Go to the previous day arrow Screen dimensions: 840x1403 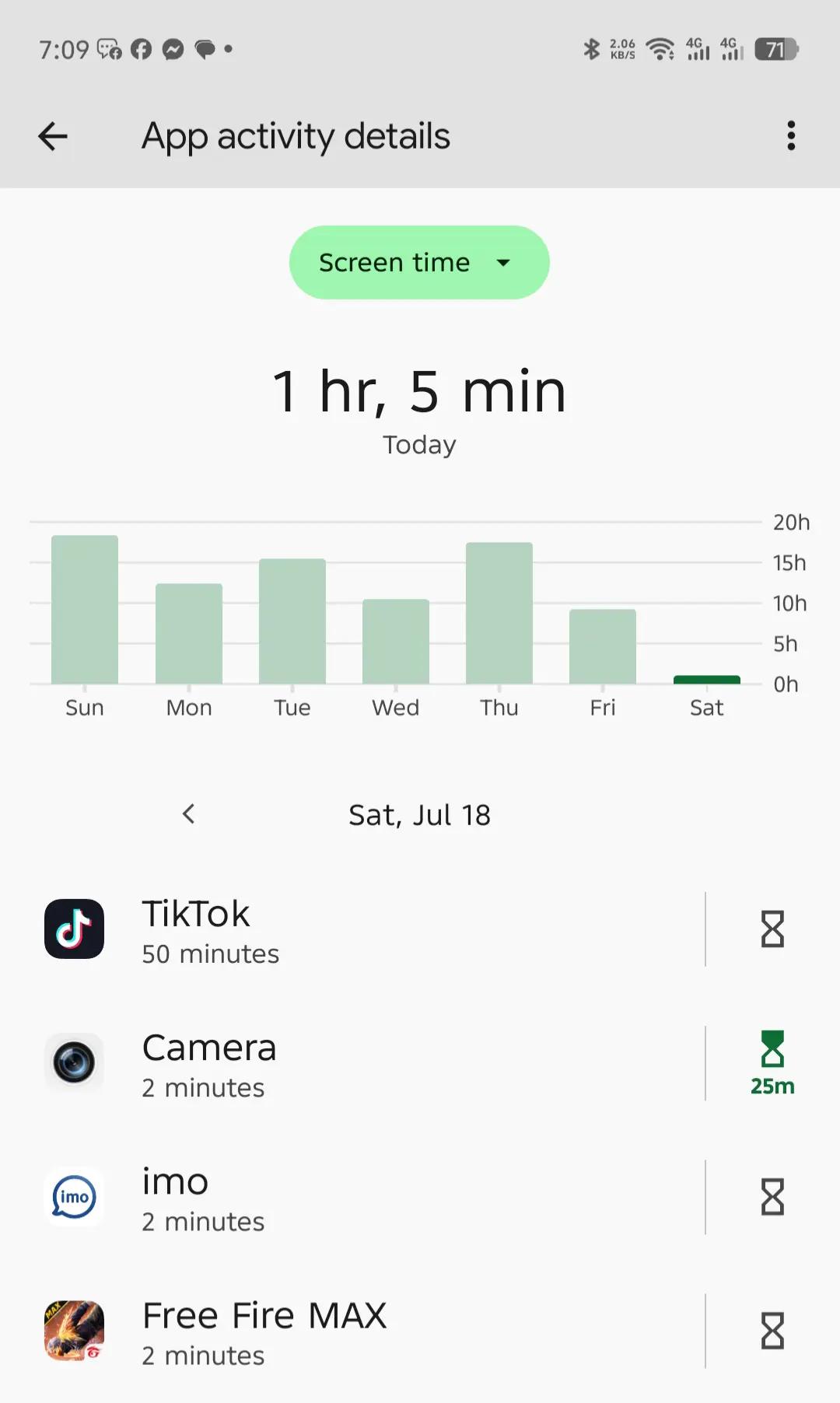click(x=188, y=814)
